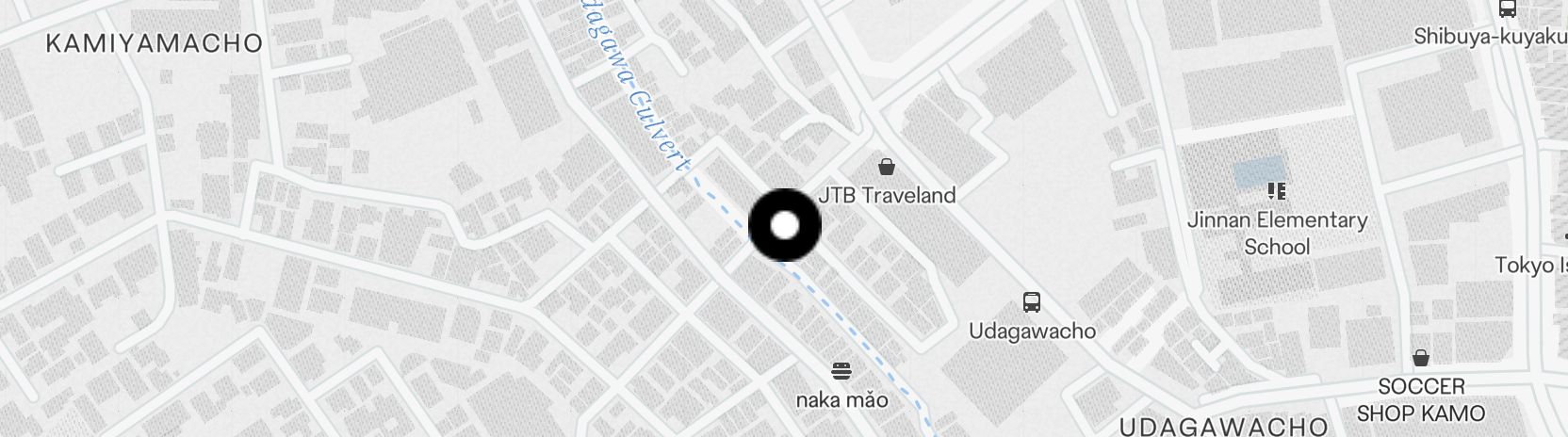Open the Jinnan Elementary School marker

[x=1277, y=192]
